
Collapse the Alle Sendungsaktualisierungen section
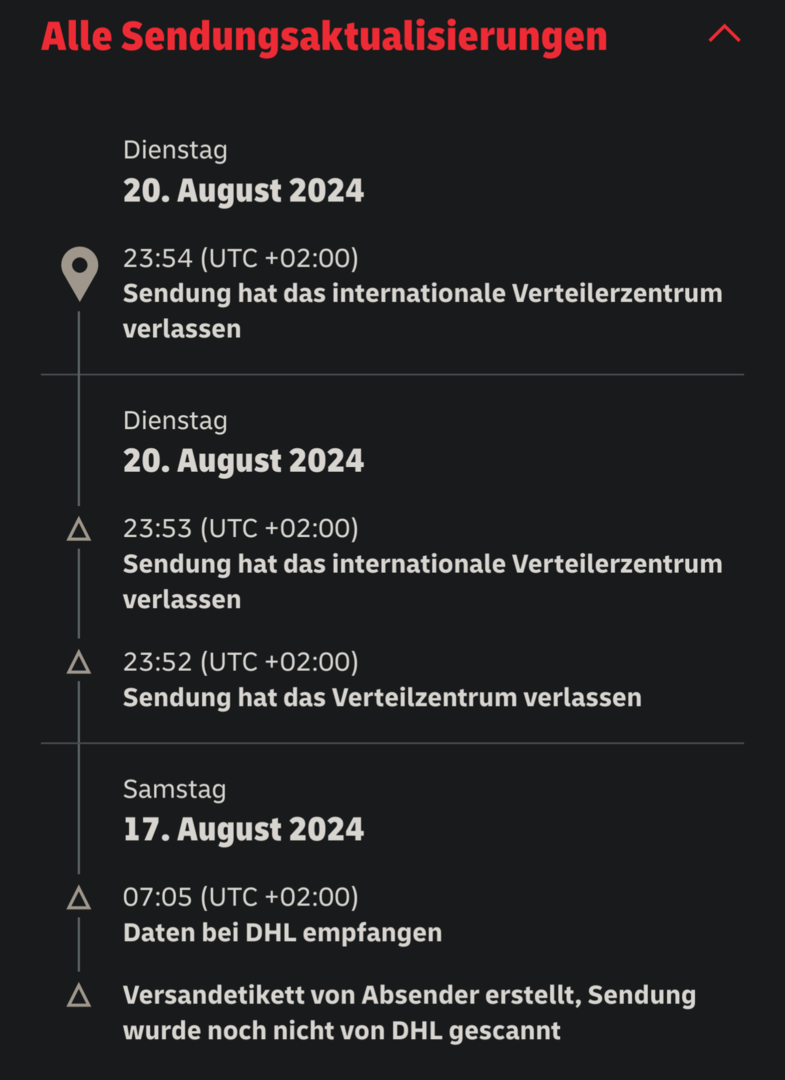click(723, 34)
